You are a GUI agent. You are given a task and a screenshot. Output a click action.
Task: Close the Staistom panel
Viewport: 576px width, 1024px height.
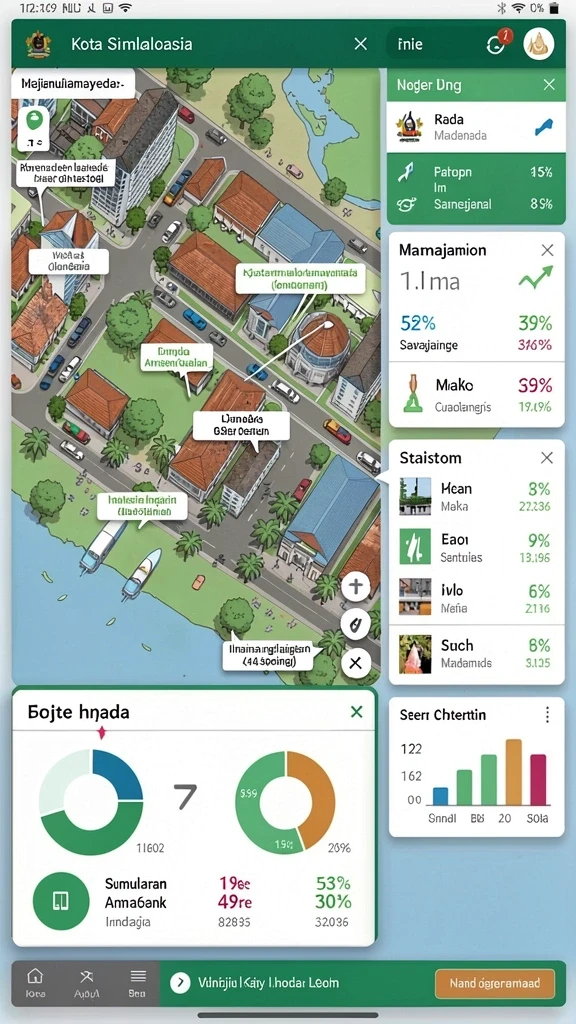click(547, 458)
